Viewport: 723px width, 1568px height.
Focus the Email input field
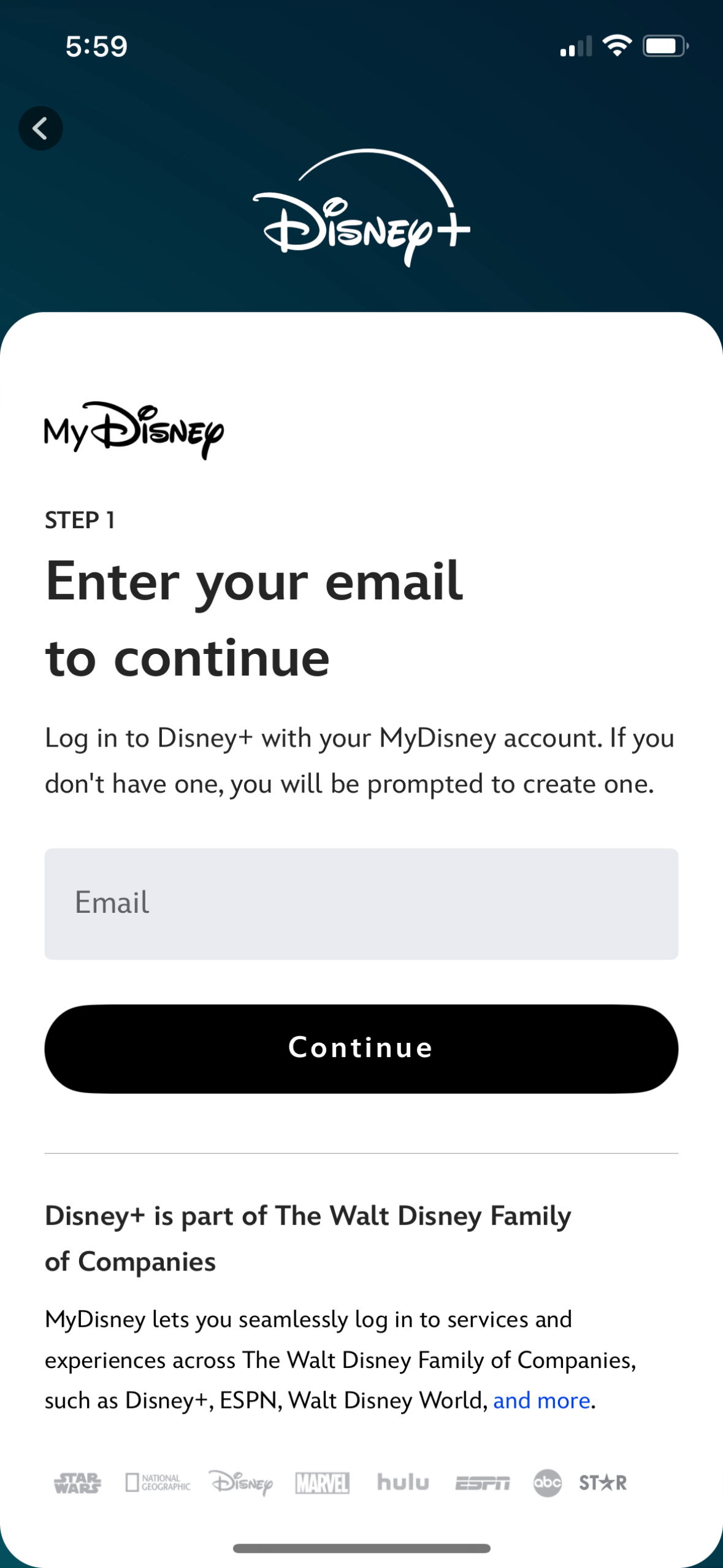(x=361, y=902)
